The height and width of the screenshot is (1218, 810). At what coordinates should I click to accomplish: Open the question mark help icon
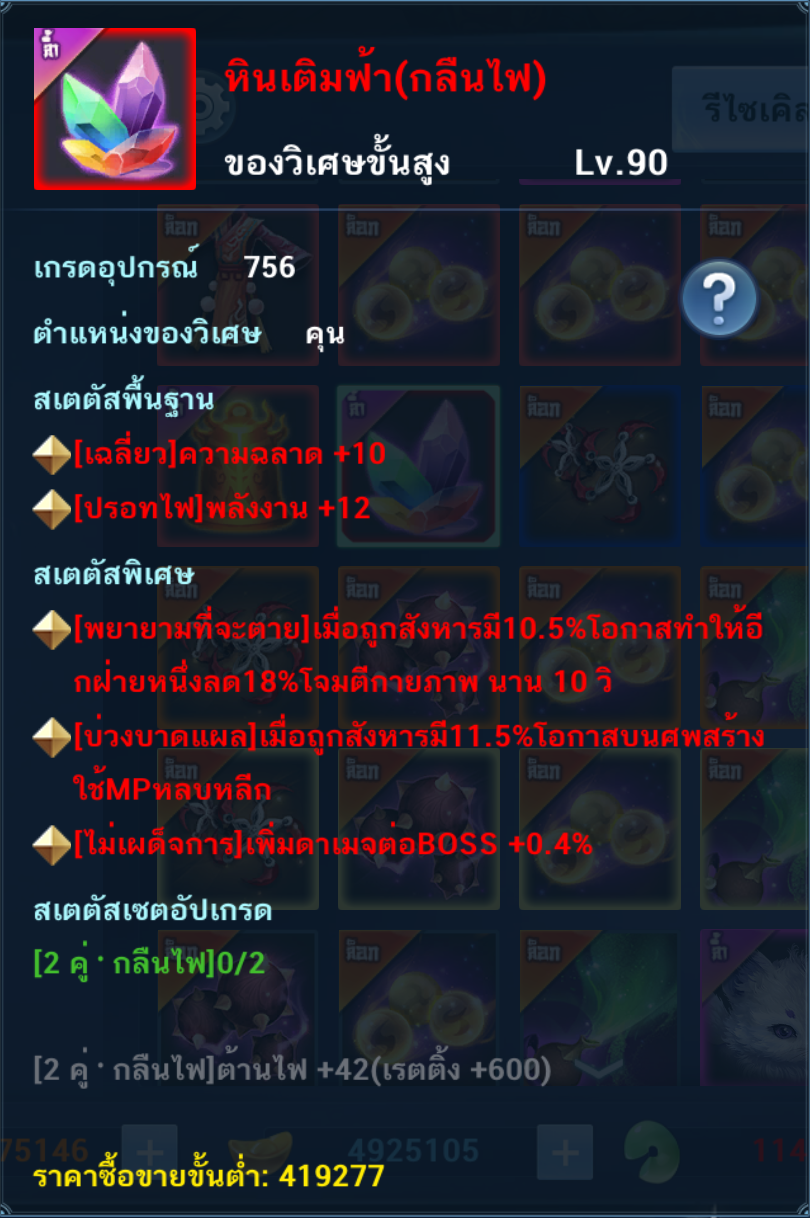(x=719, y=297)
